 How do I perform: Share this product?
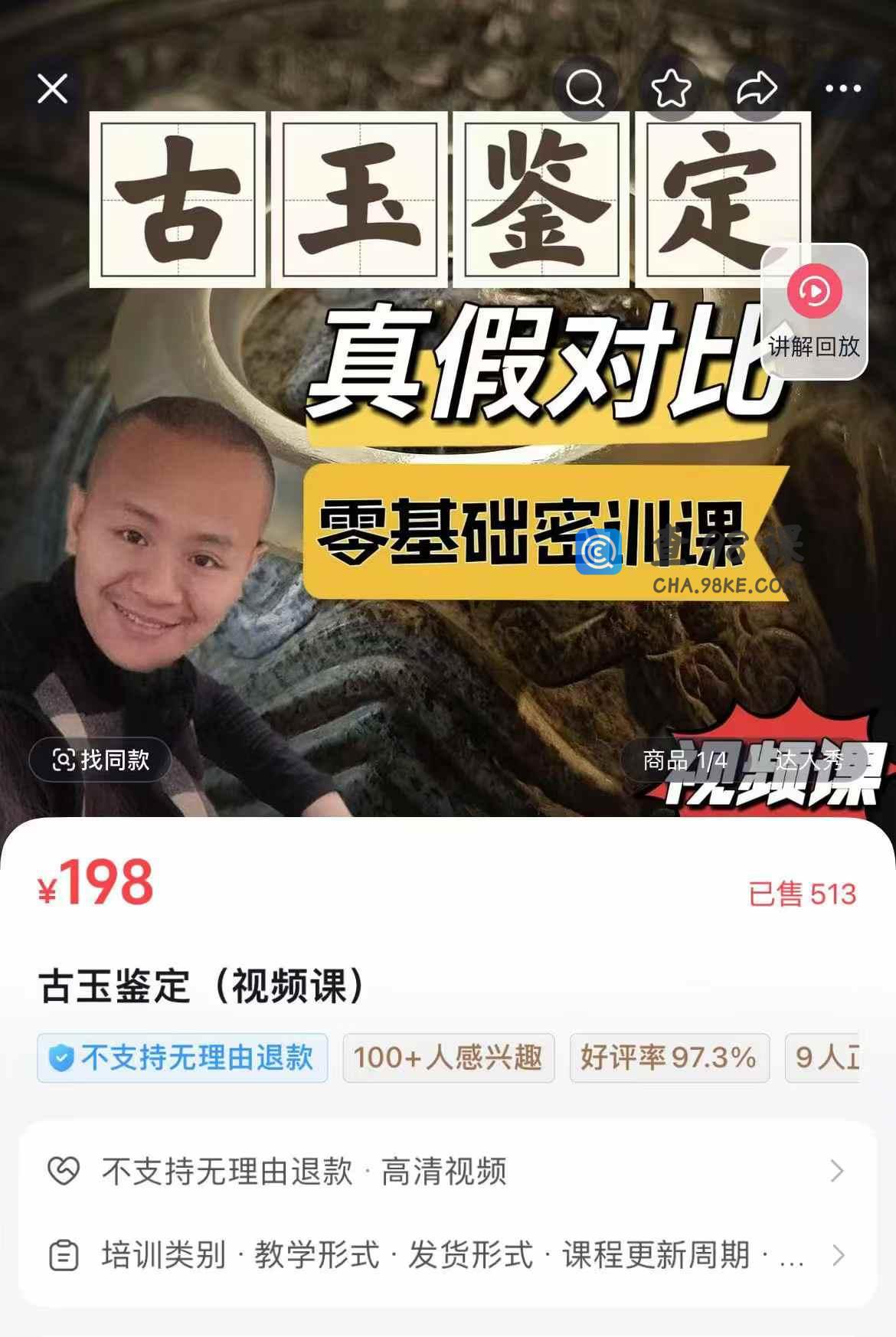click(757, 89)
